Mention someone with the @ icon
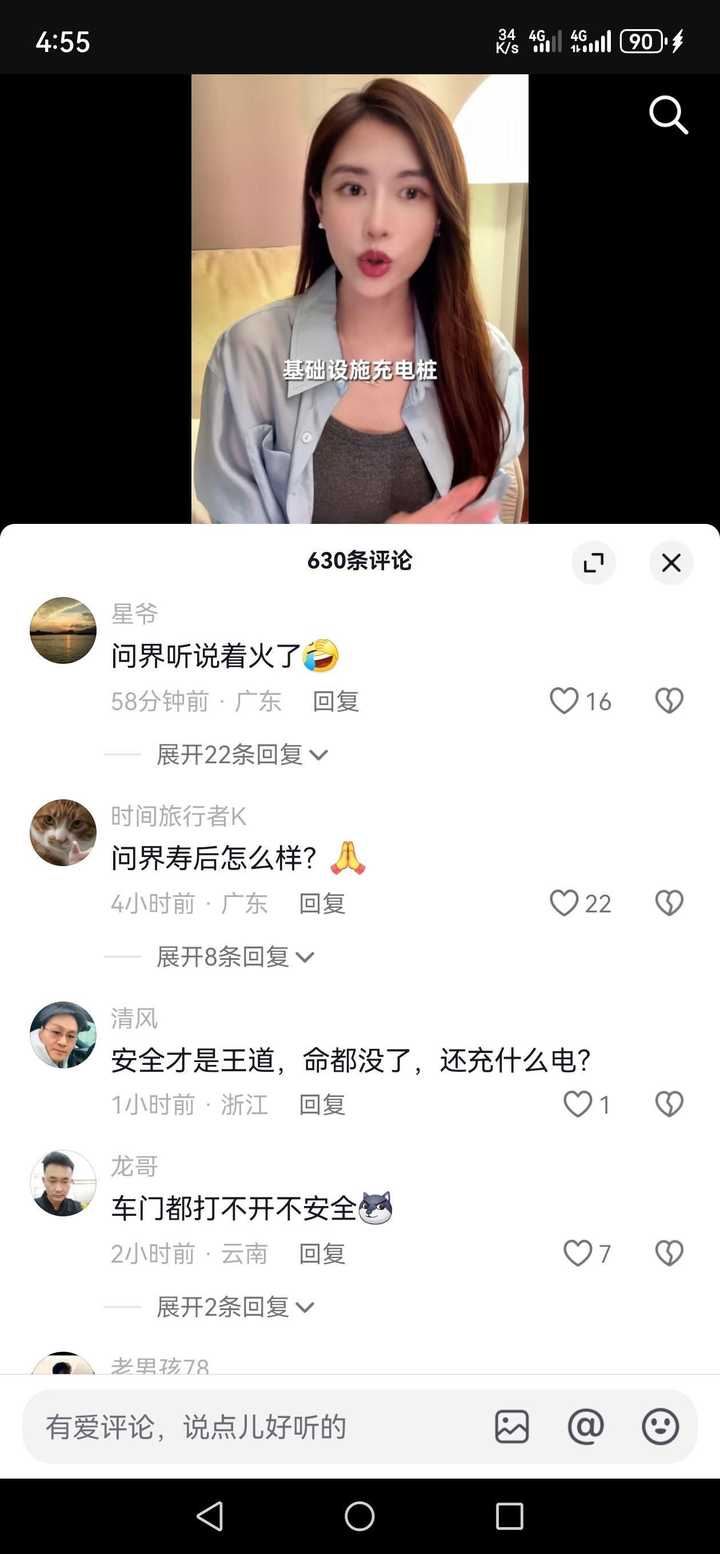This screenshot has height=1554, width=720. point(586,1427)
